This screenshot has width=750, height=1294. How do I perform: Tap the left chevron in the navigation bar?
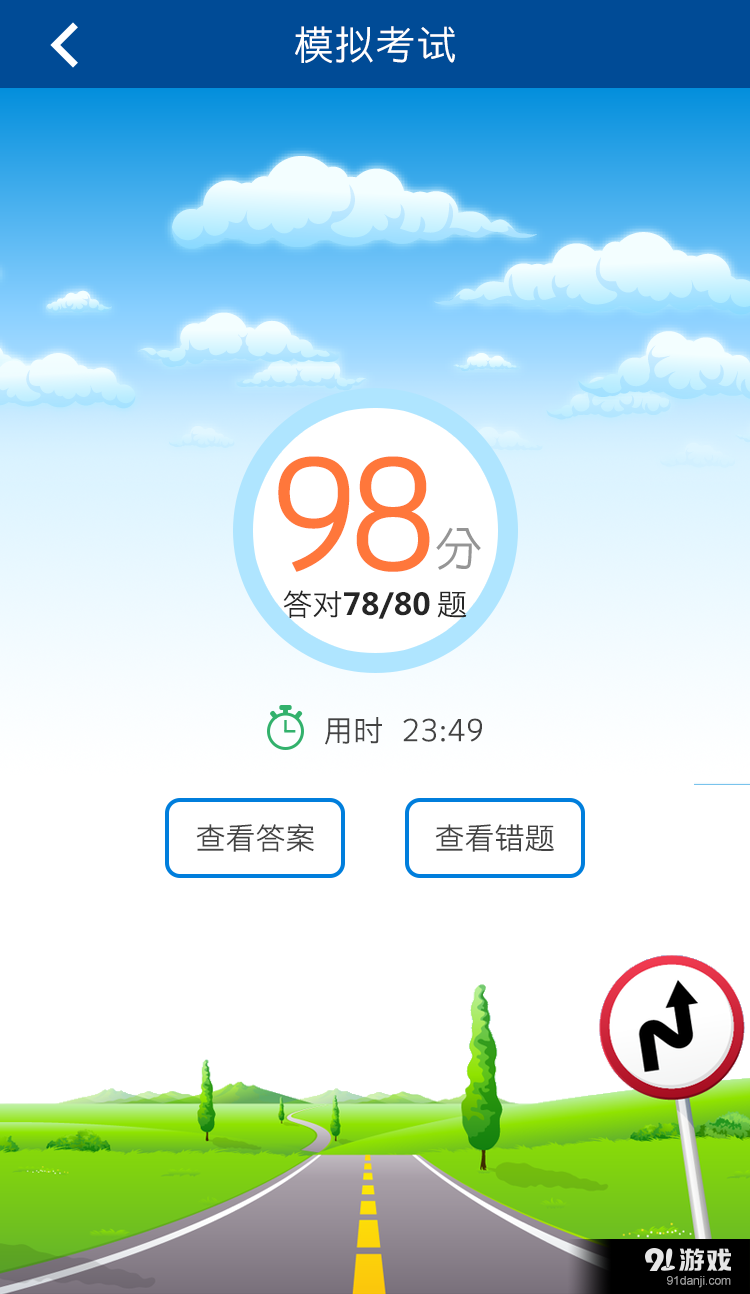64,44
